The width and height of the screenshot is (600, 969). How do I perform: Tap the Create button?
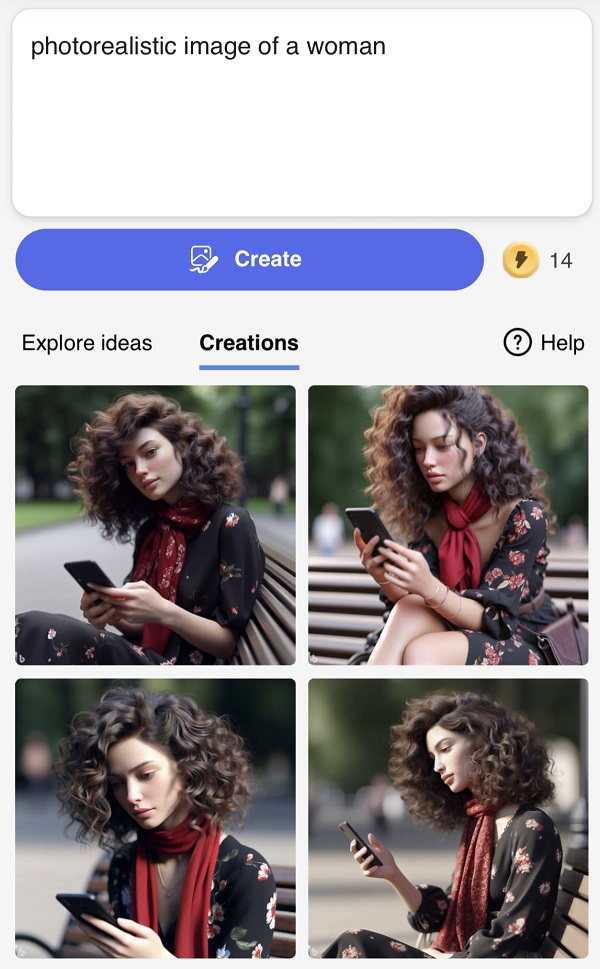249,259
